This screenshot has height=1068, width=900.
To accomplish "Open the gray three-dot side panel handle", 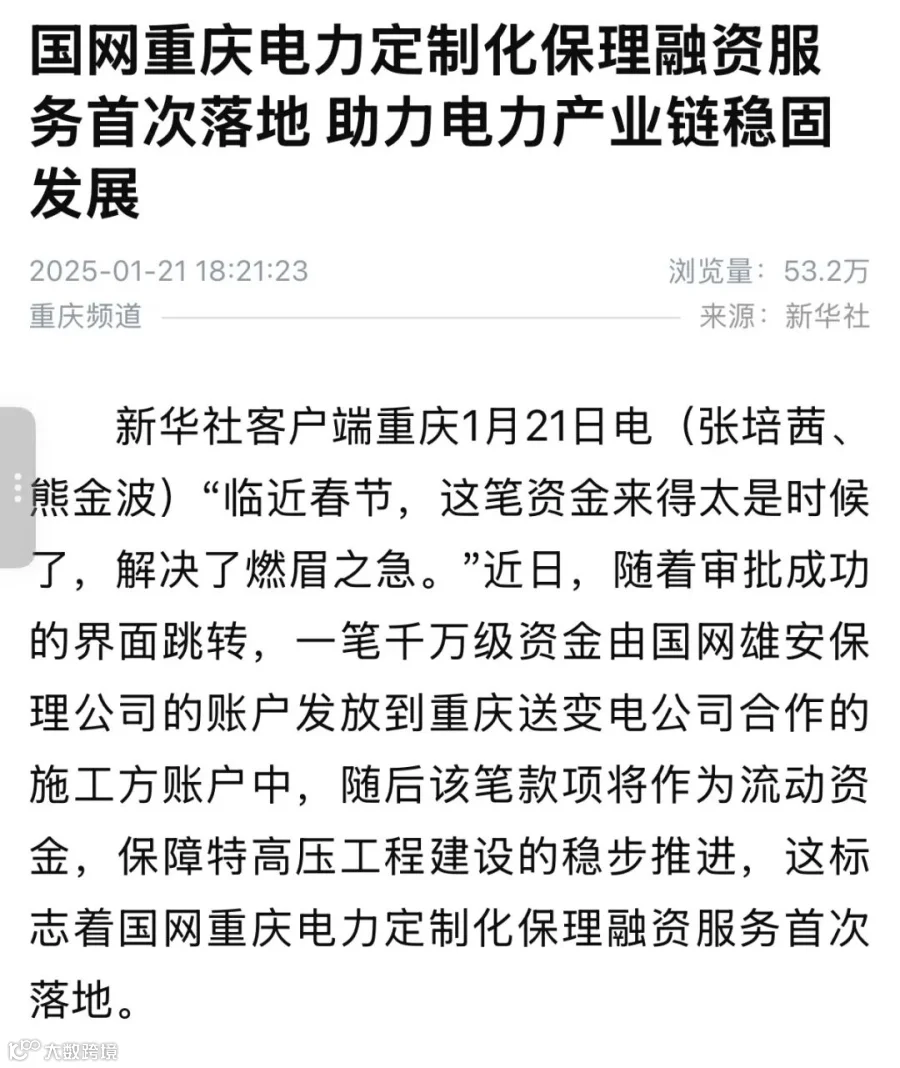I will pos(17,488).
